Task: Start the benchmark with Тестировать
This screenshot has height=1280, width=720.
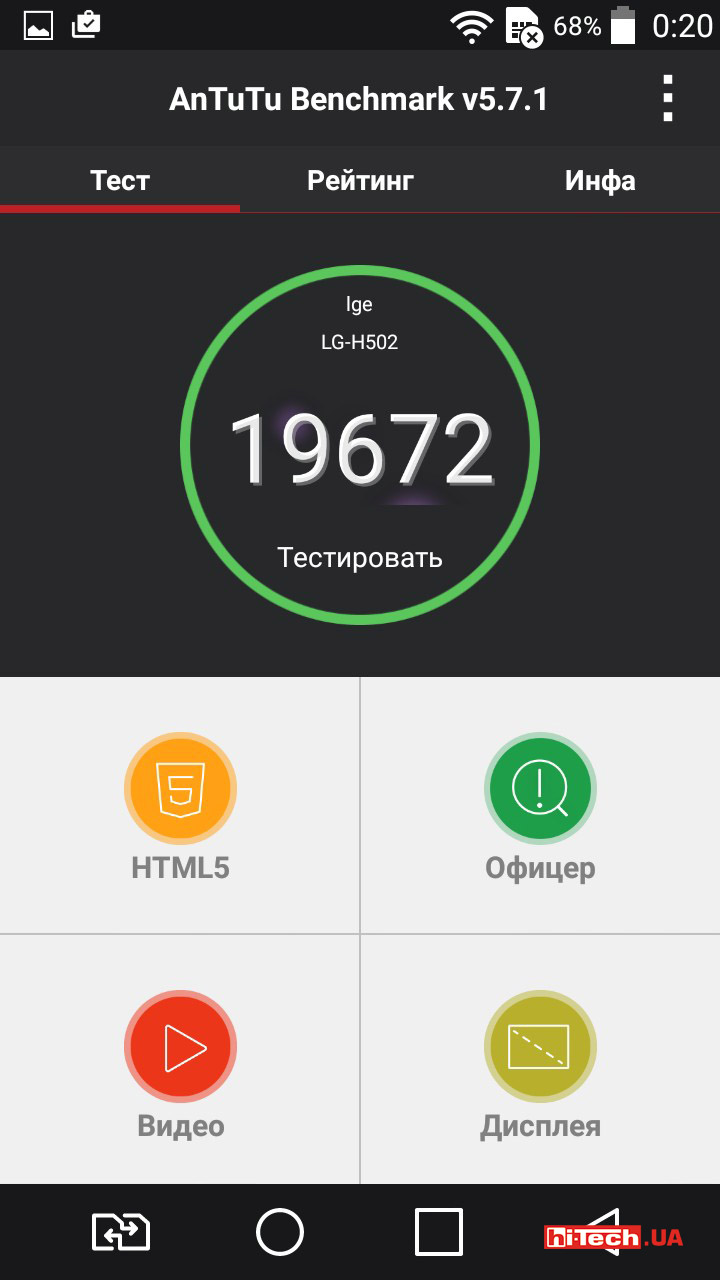Action: click(x=360, y=557)
